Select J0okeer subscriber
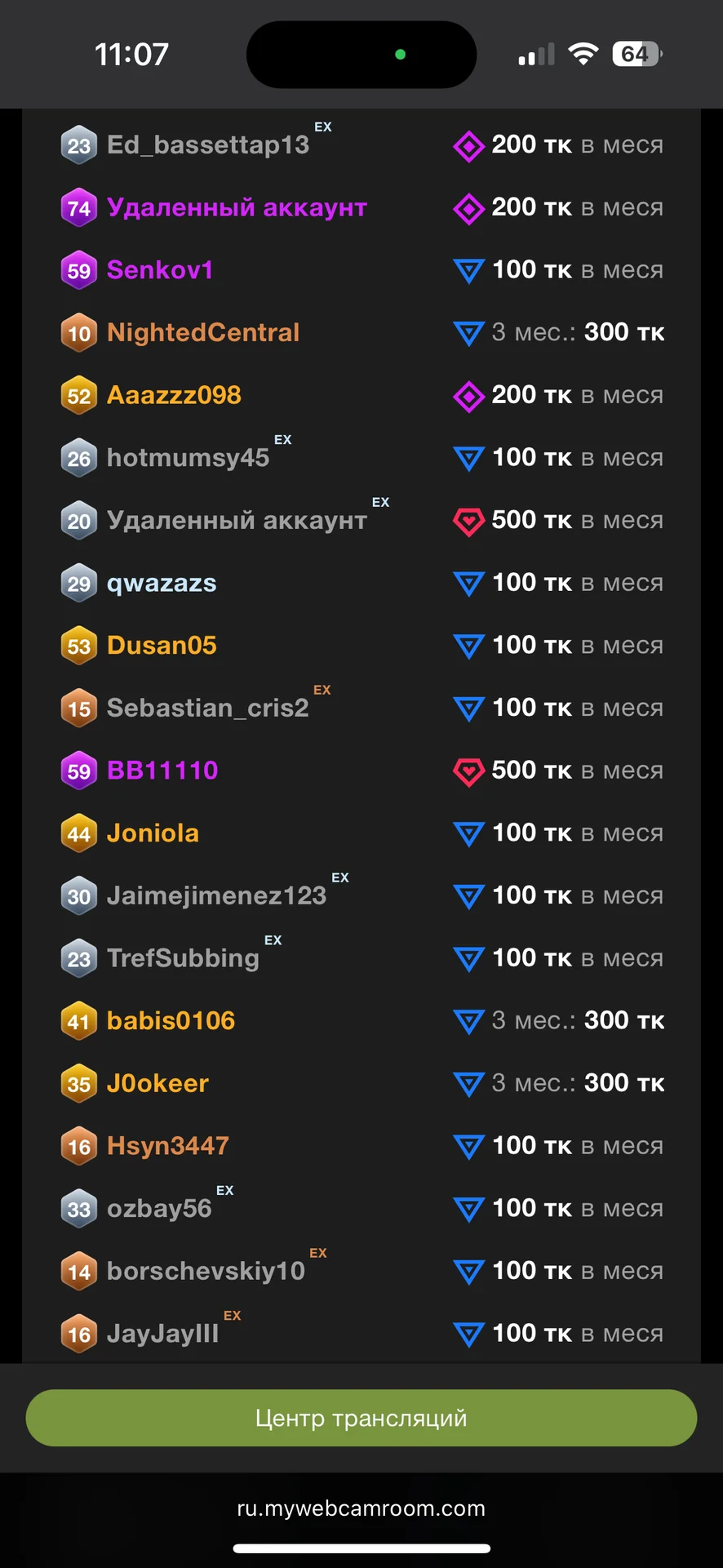723x1568 pixels. [x=157, y=1084]
